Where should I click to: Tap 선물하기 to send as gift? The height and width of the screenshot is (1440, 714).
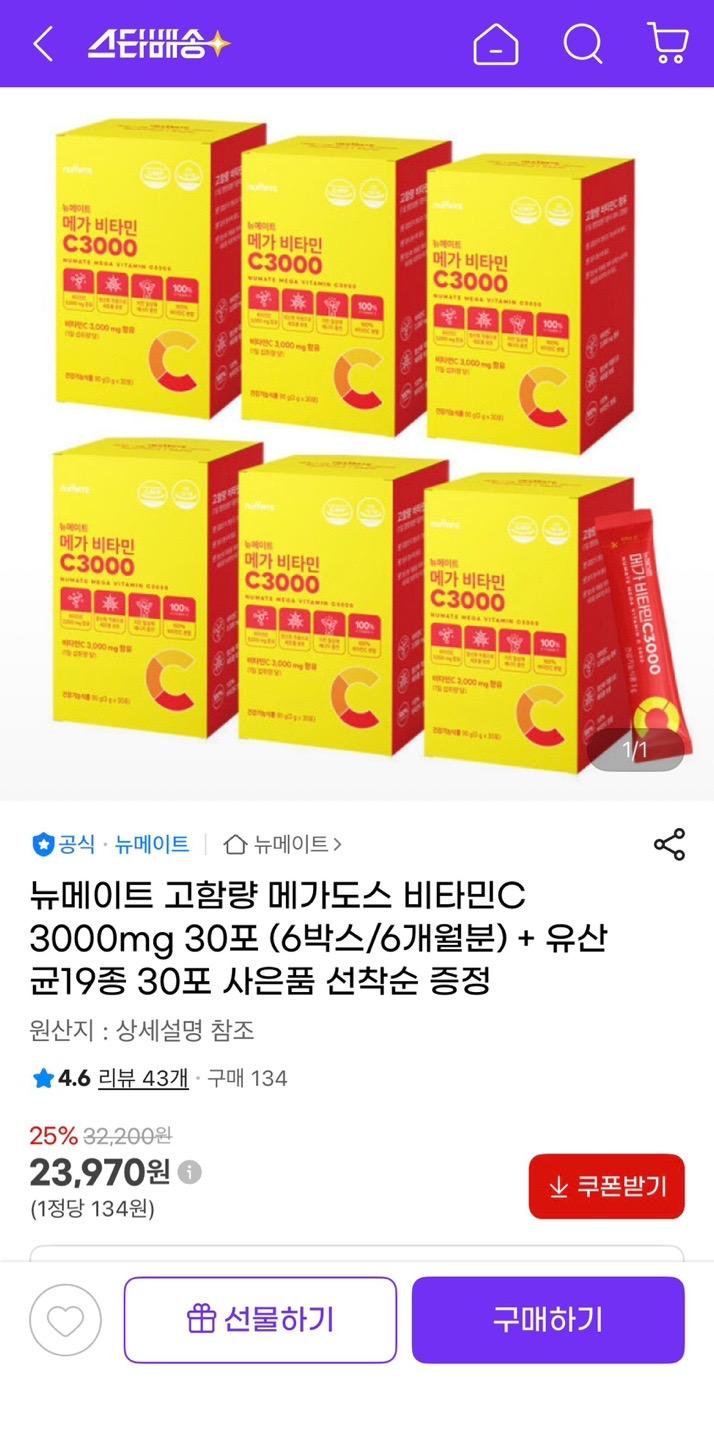click(x=260, y=1320)
